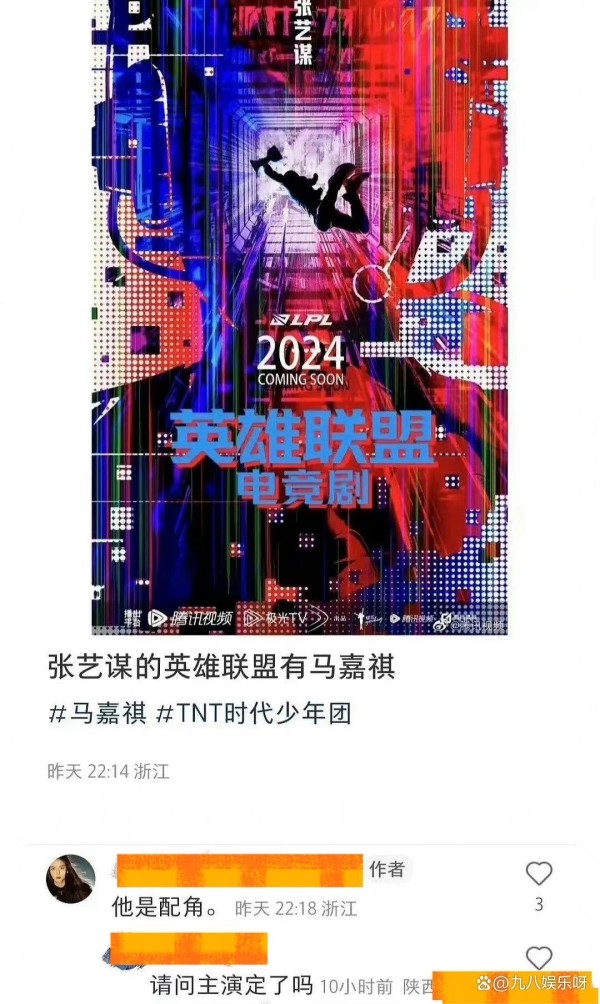Like the comment 他是配角
Image resolution: width=600 pixels, height=1004 pixels.
[x=539, y=874]
